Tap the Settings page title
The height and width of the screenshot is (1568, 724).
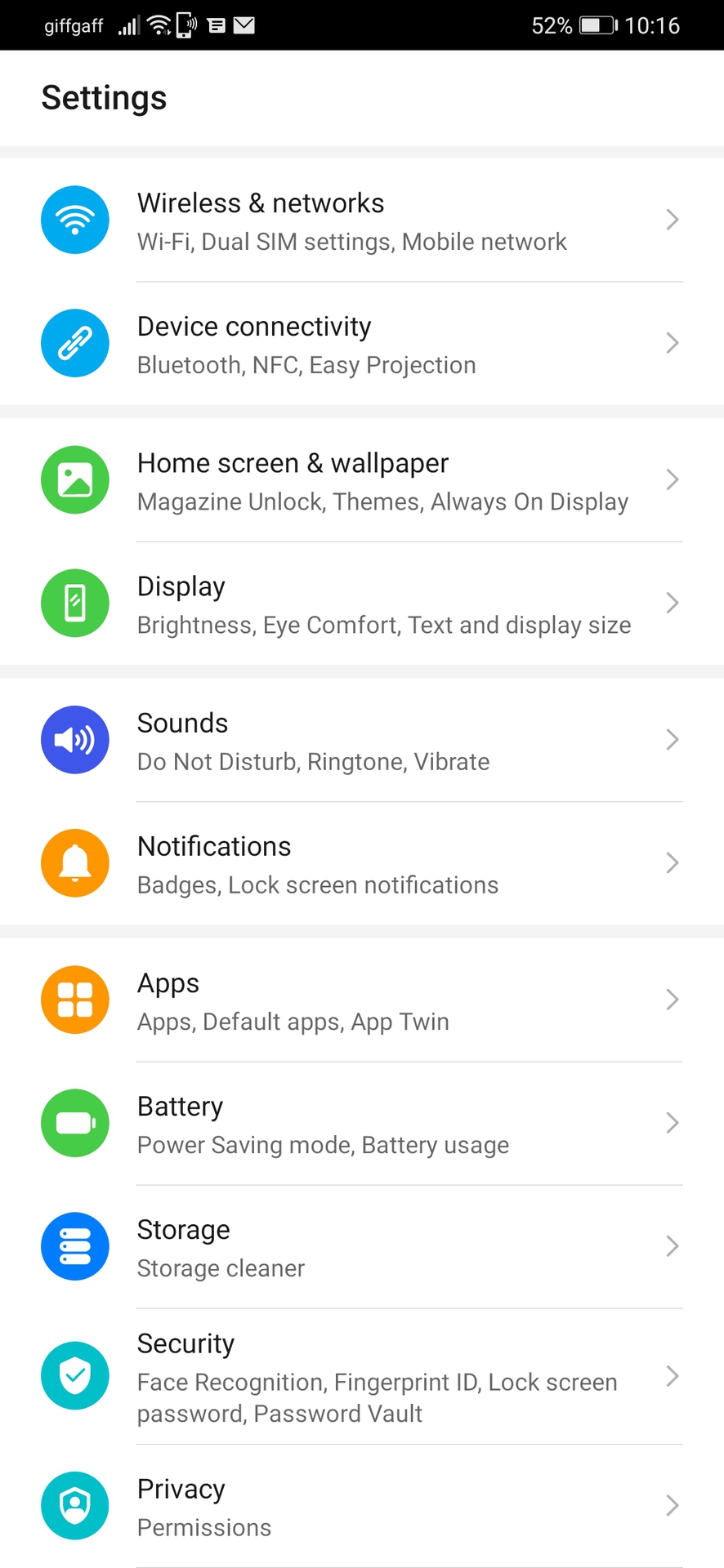(x=104, y=97)
